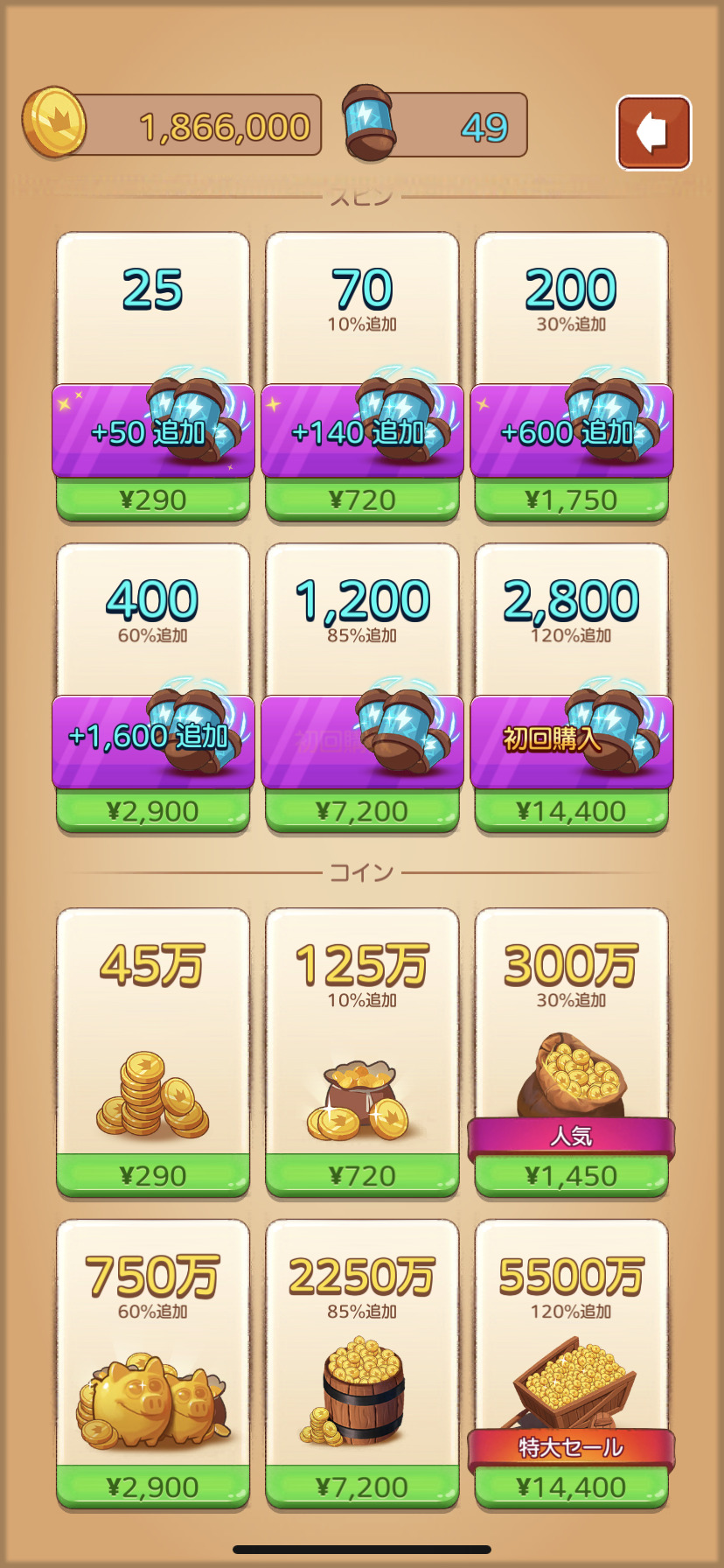Buy 400 spins pack for ¥2,900

[x=153, y=811]
